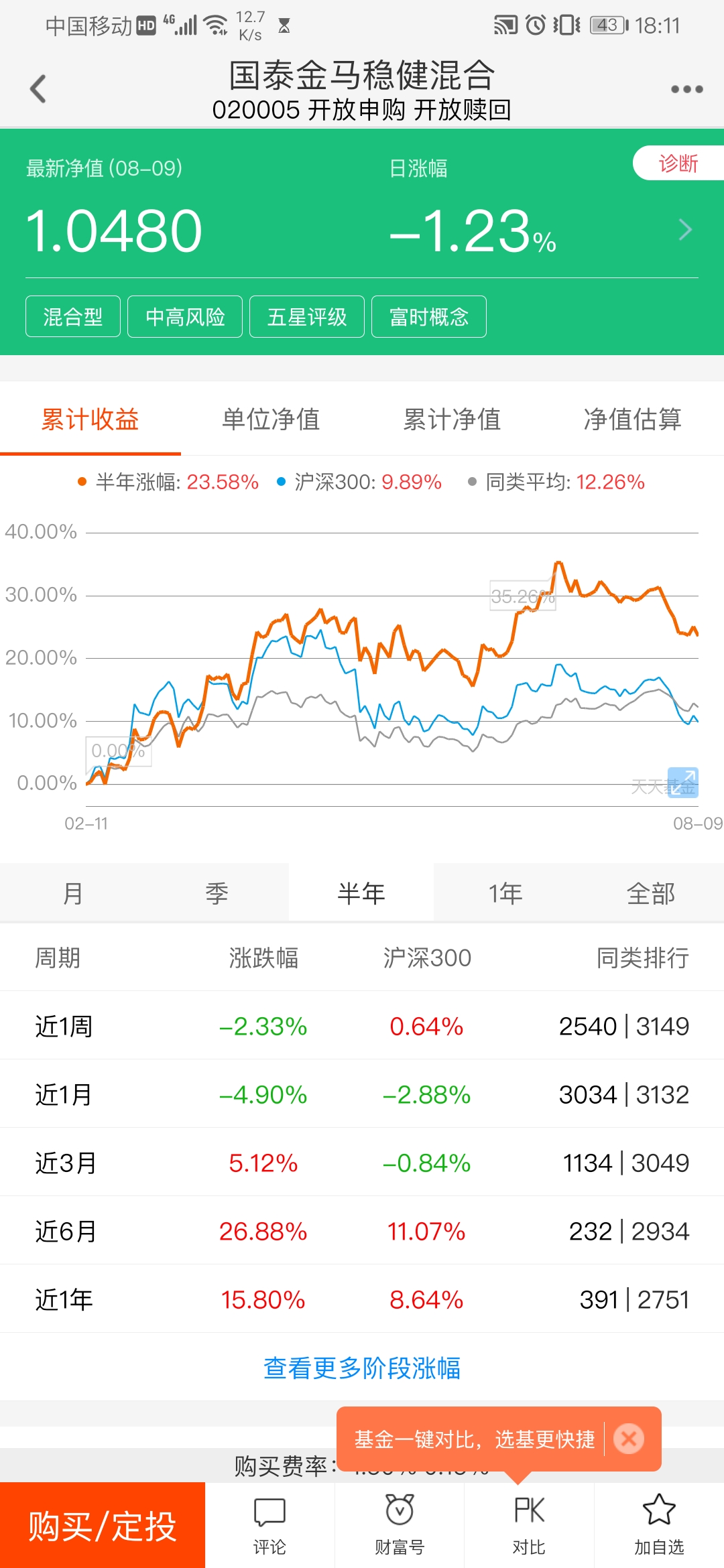This screenshot has height=1568, width=724.
Task: Select the 全部 time period
Action: click(x=650, y=892)
